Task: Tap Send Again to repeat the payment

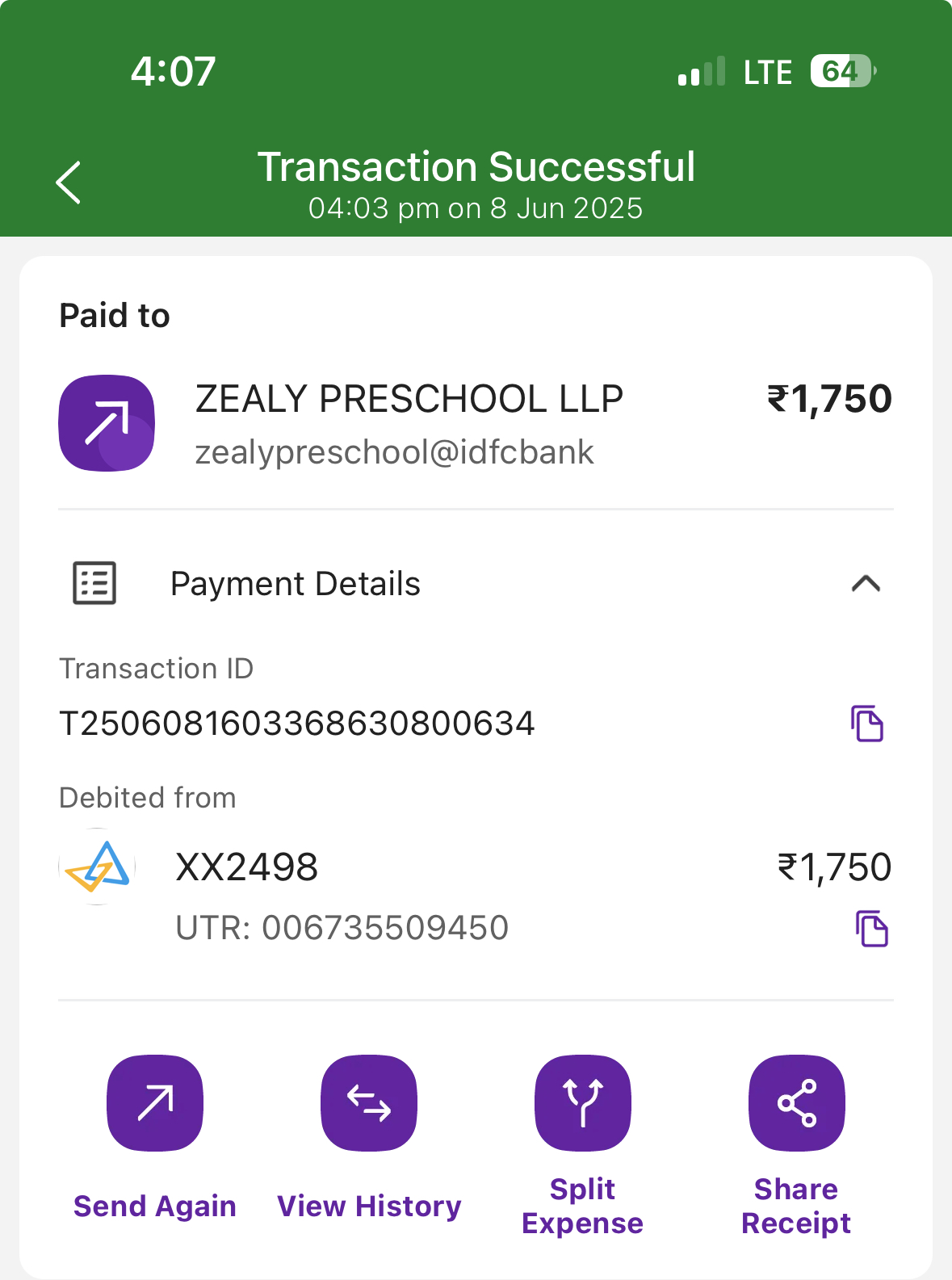Action: tap(155, 1103)
